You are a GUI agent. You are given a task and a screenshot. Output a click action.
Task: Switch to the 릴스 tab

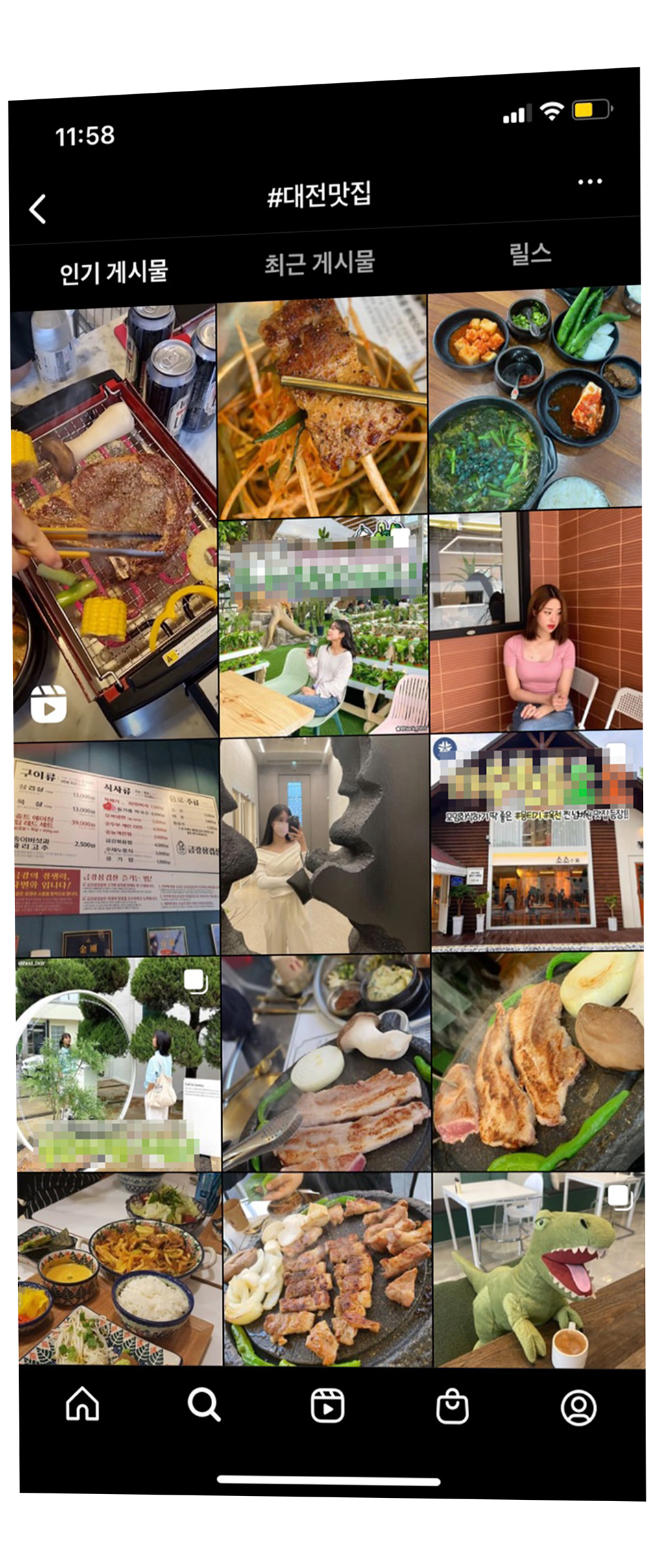coord(530,254)
